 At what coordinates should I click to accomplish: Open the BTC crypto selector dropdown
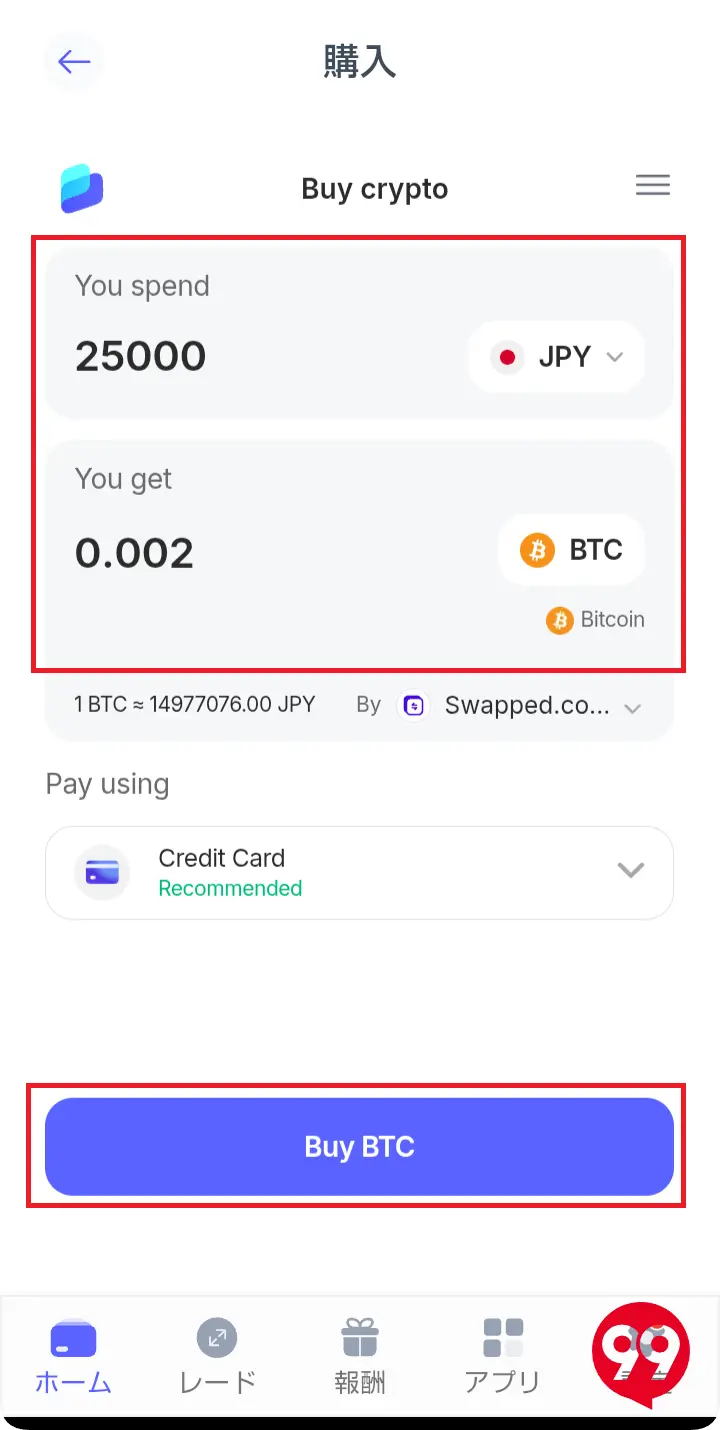point(571,549)
